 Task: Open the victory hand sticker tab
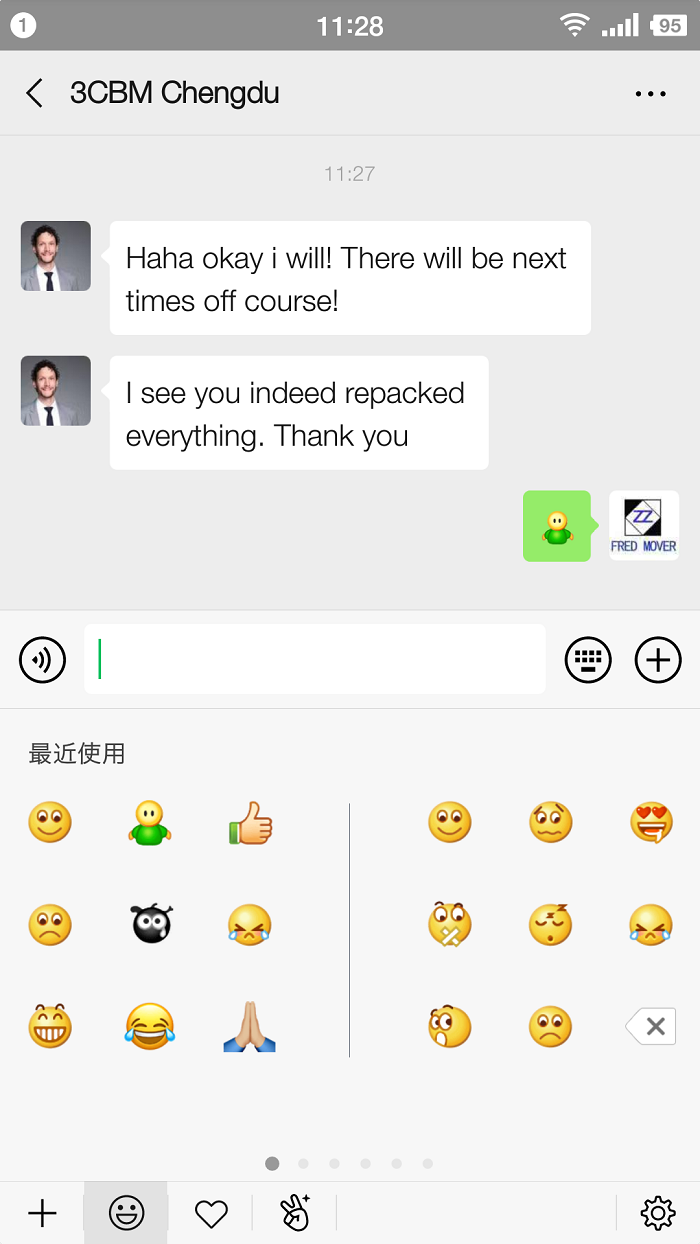(295, 1214)
